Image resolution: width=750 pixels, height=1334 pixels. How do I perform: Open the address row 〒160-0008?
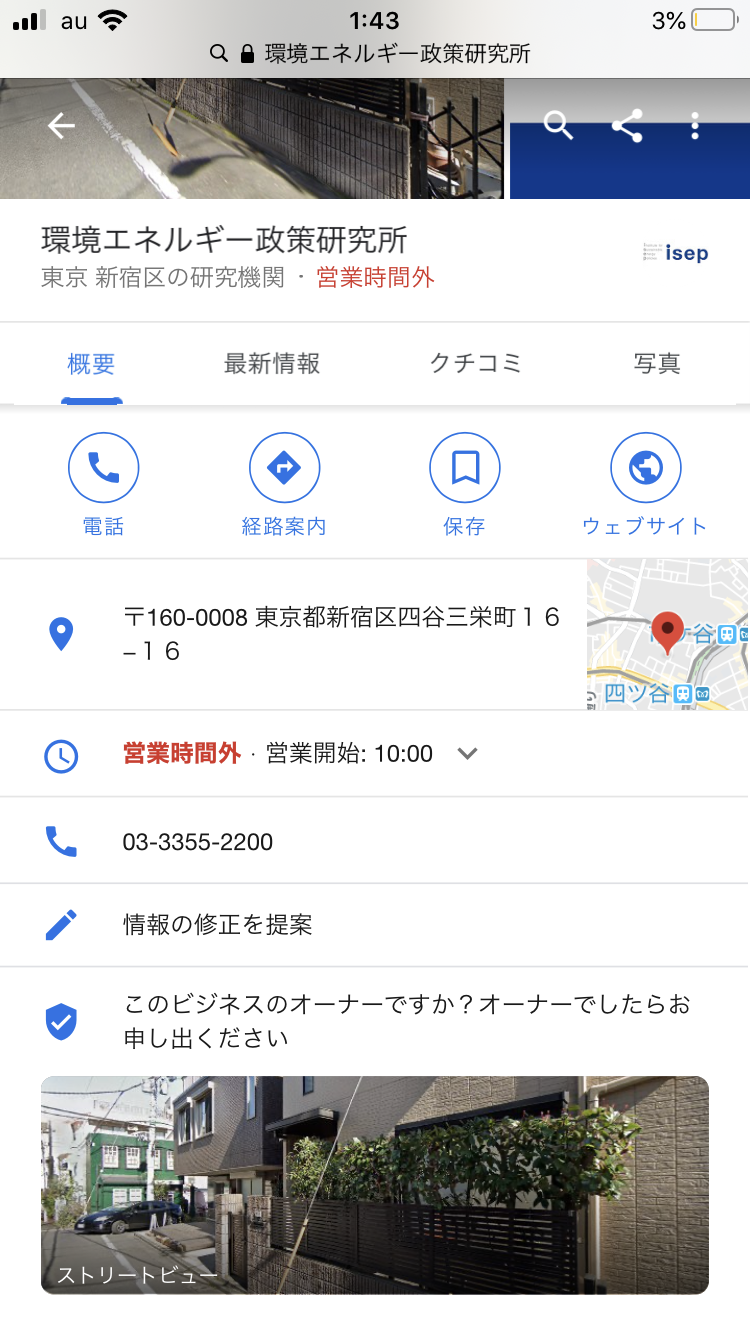[340, 634]
